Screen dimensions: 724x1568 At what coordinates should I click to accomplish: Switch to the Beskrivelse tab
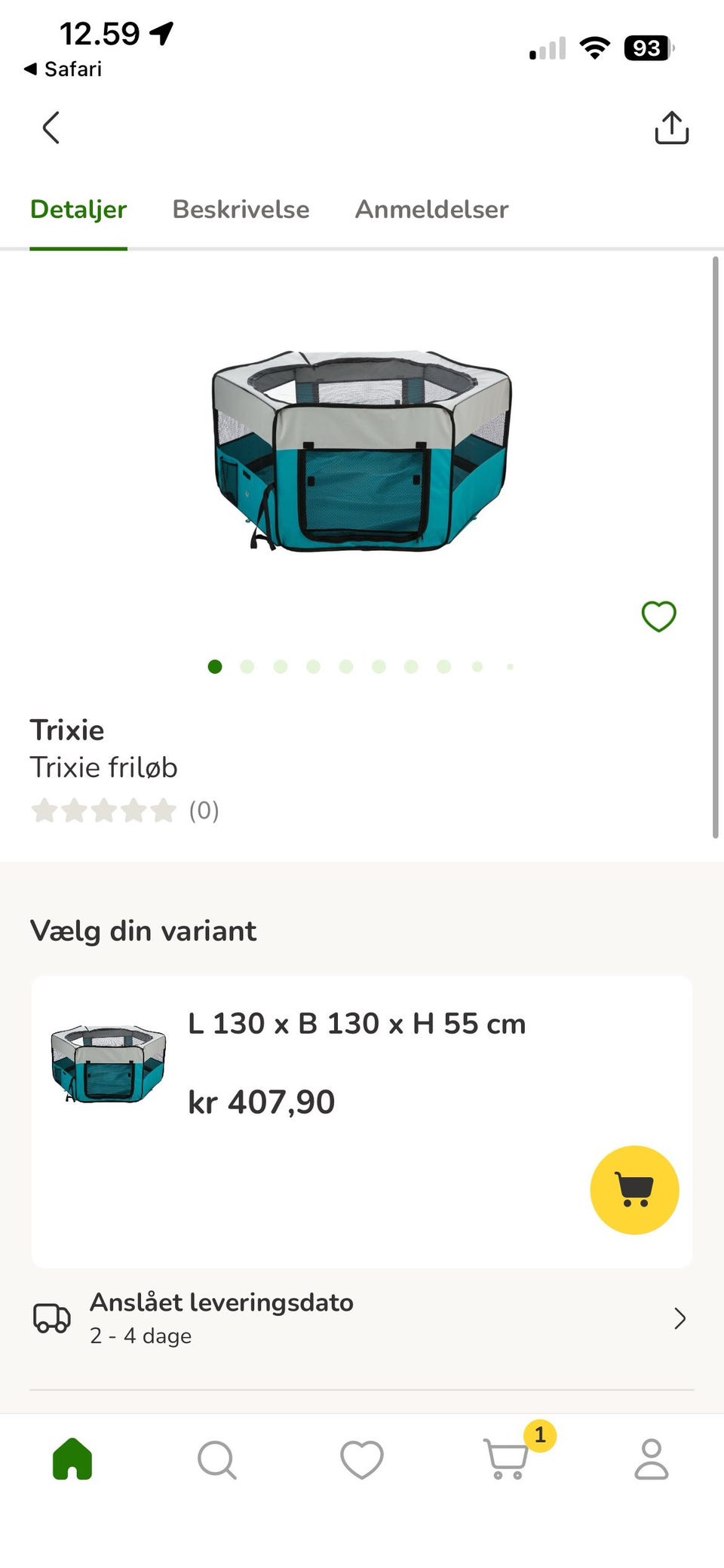click(x=241, y=209)
